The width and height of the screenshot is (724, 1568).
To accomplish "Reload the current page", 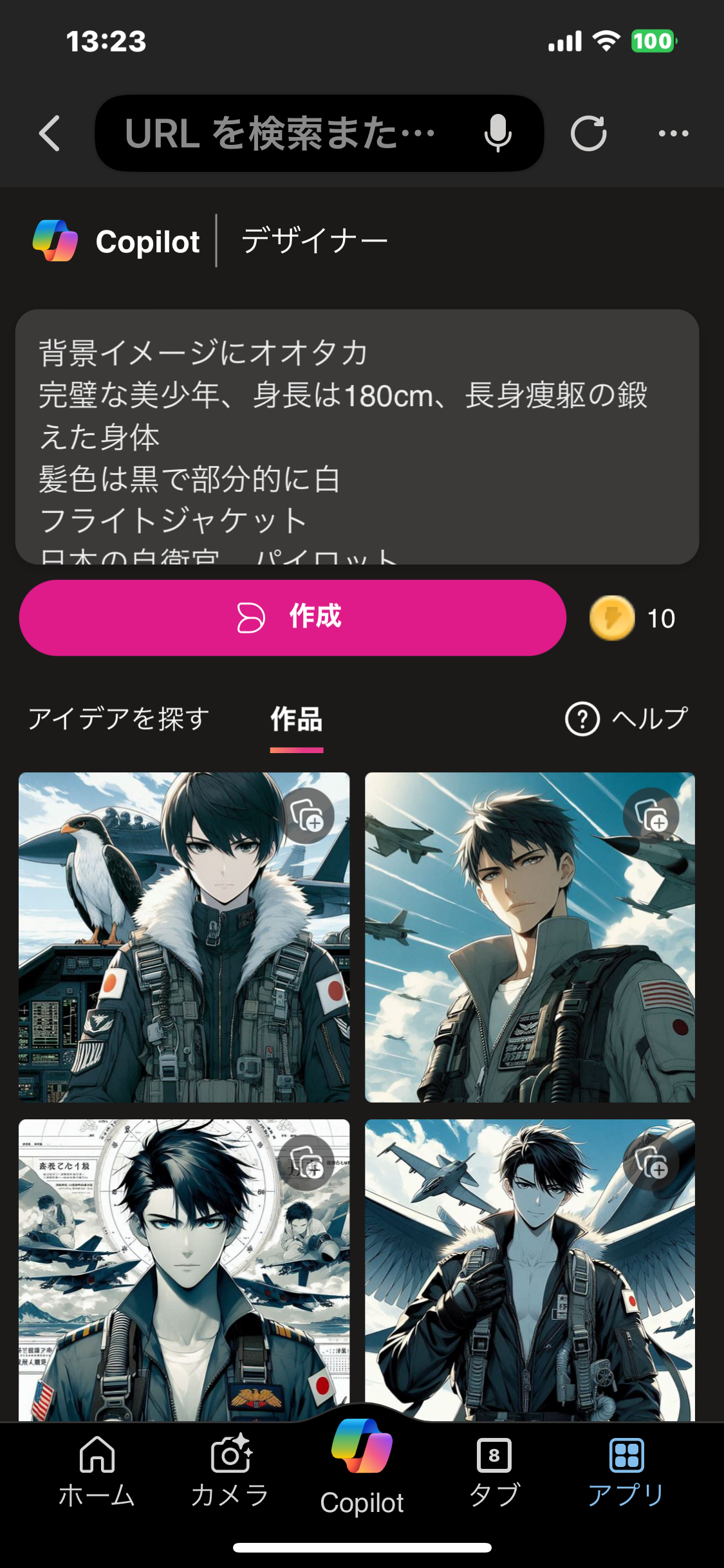I will pyautogui.click(x=588, y=133).
